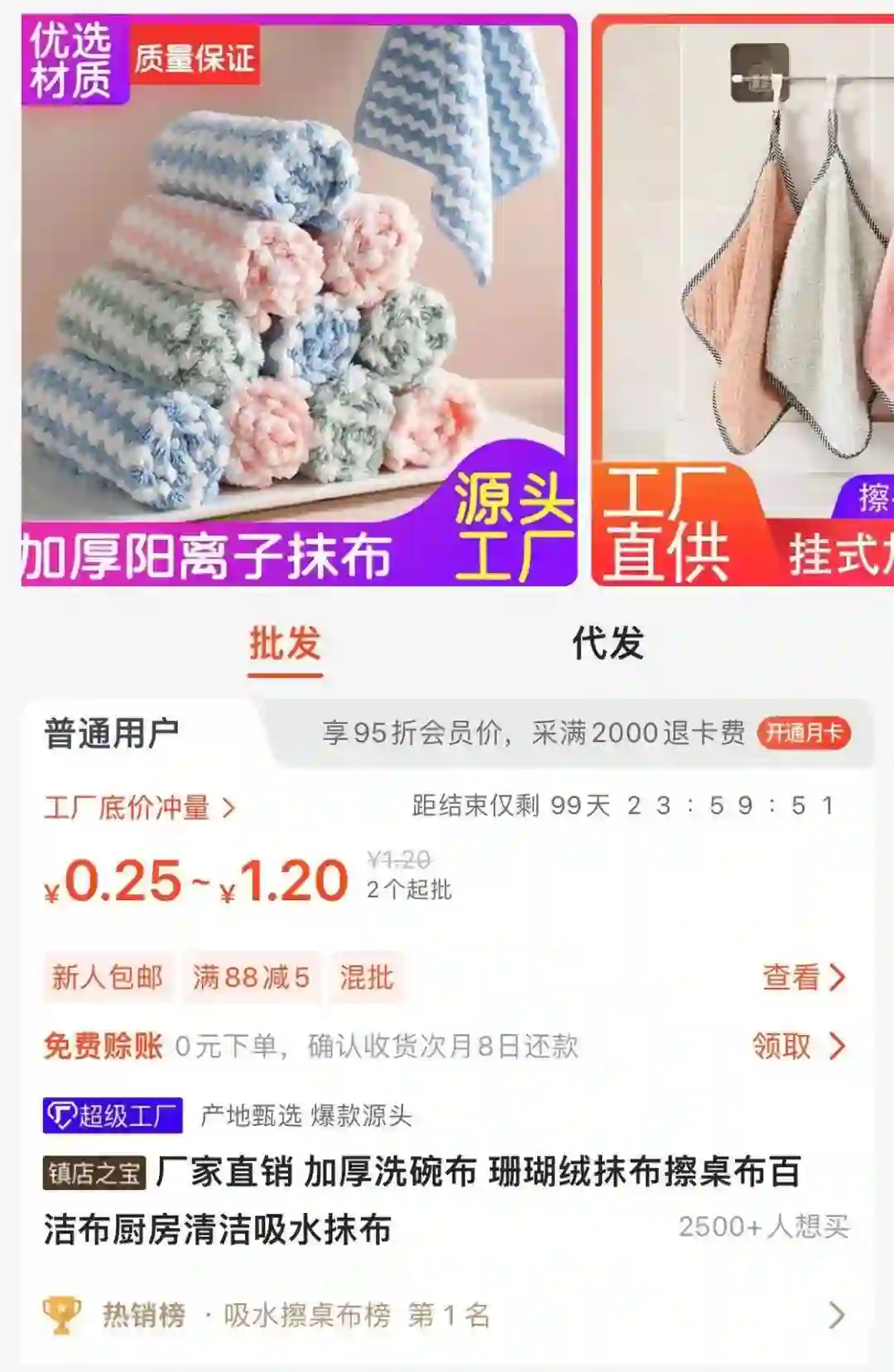This screenshot has width=894, height=1372.
Task: Tap 领取 to claim 免费赊账
Action: pos(798,1046)
